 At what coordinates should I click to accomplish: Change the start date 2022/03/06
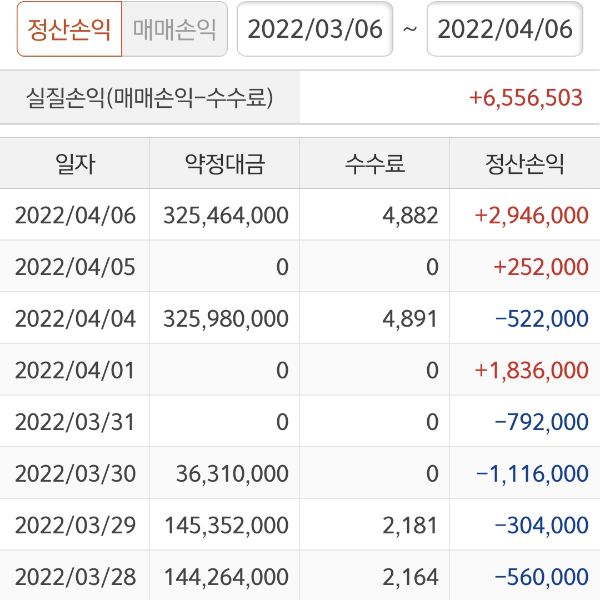[x=315, y=28]
